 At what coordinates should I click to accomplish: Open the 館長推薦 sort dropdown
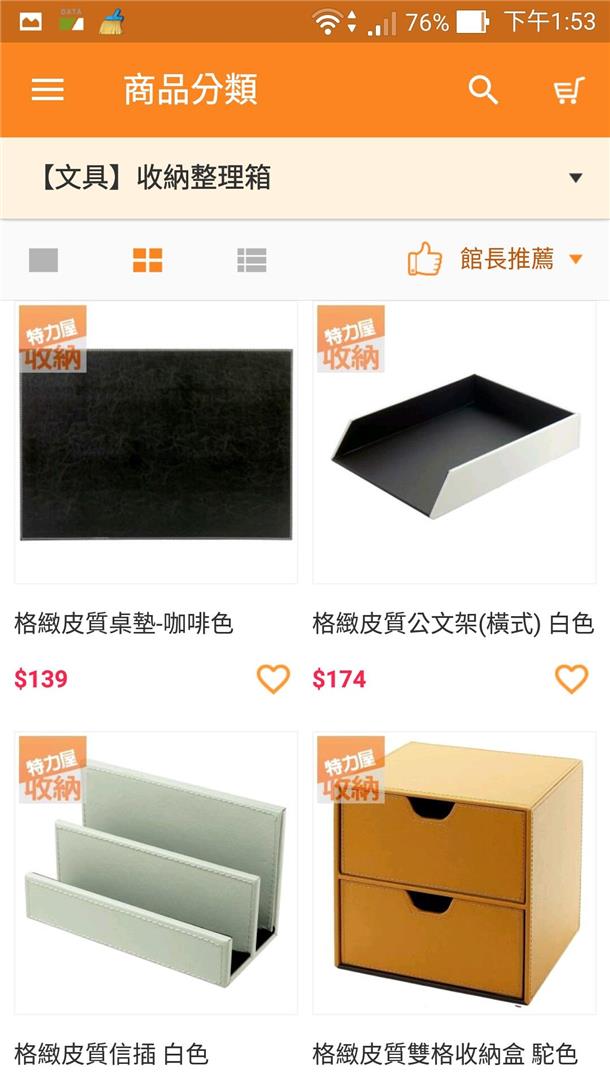495,260
